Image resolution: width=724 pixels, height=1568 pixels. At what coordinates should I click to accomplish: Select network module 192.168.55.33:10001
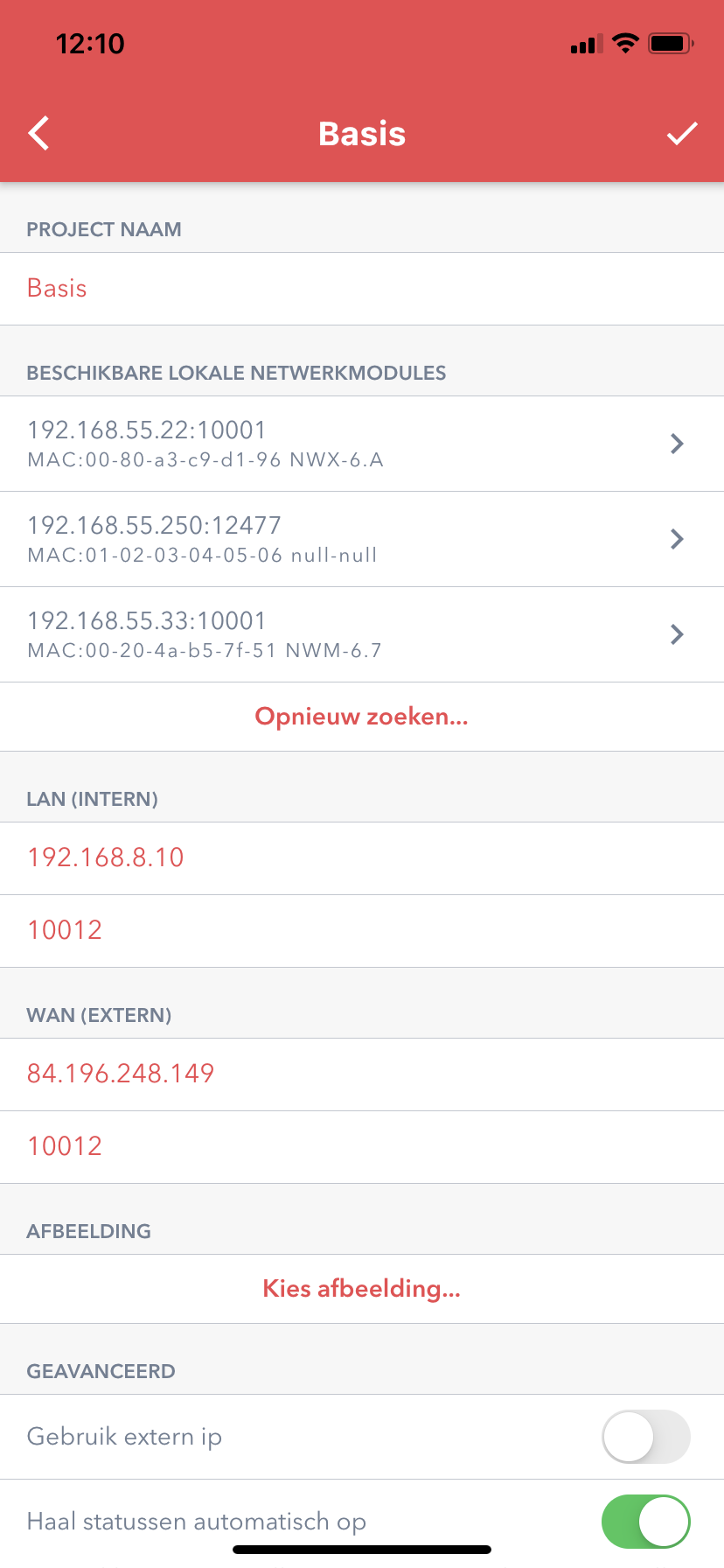(x=362, y=634)
